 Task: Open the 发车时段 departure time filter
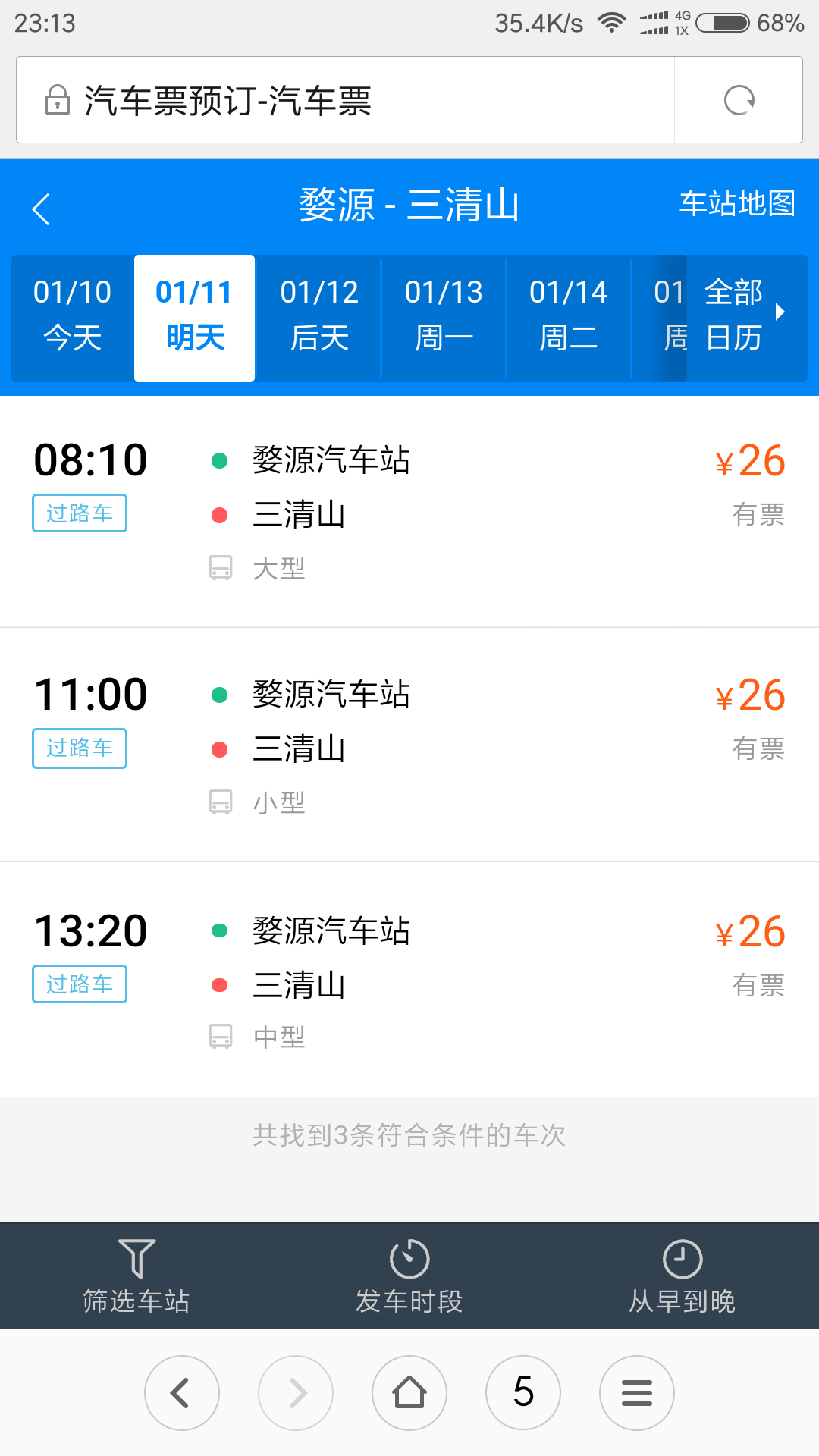click(409, 1276)
